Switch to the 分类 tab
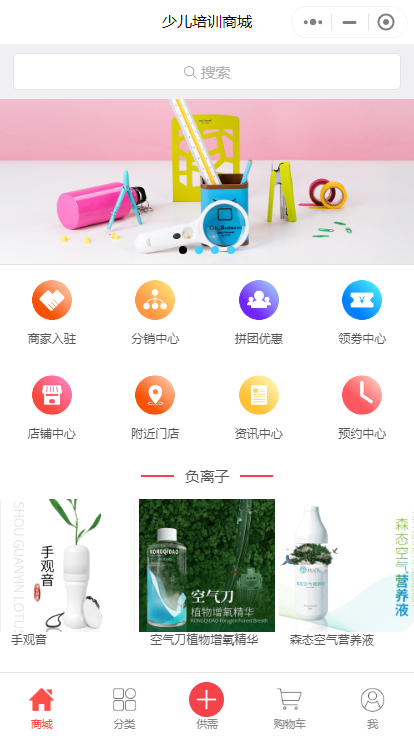 click(x=124, y=708)
